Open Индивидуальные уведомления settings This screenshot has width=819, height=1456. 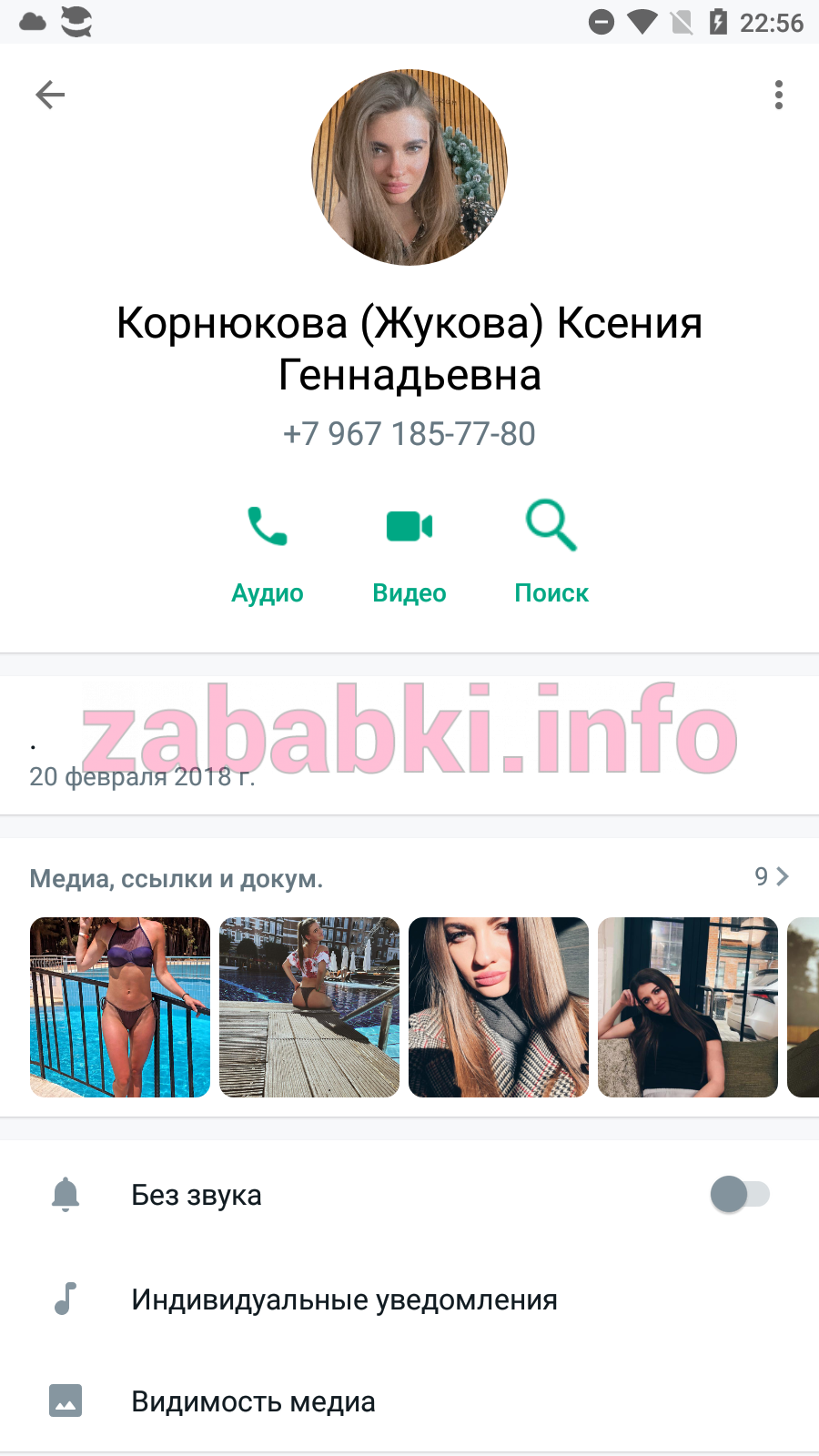(409, 1299)
